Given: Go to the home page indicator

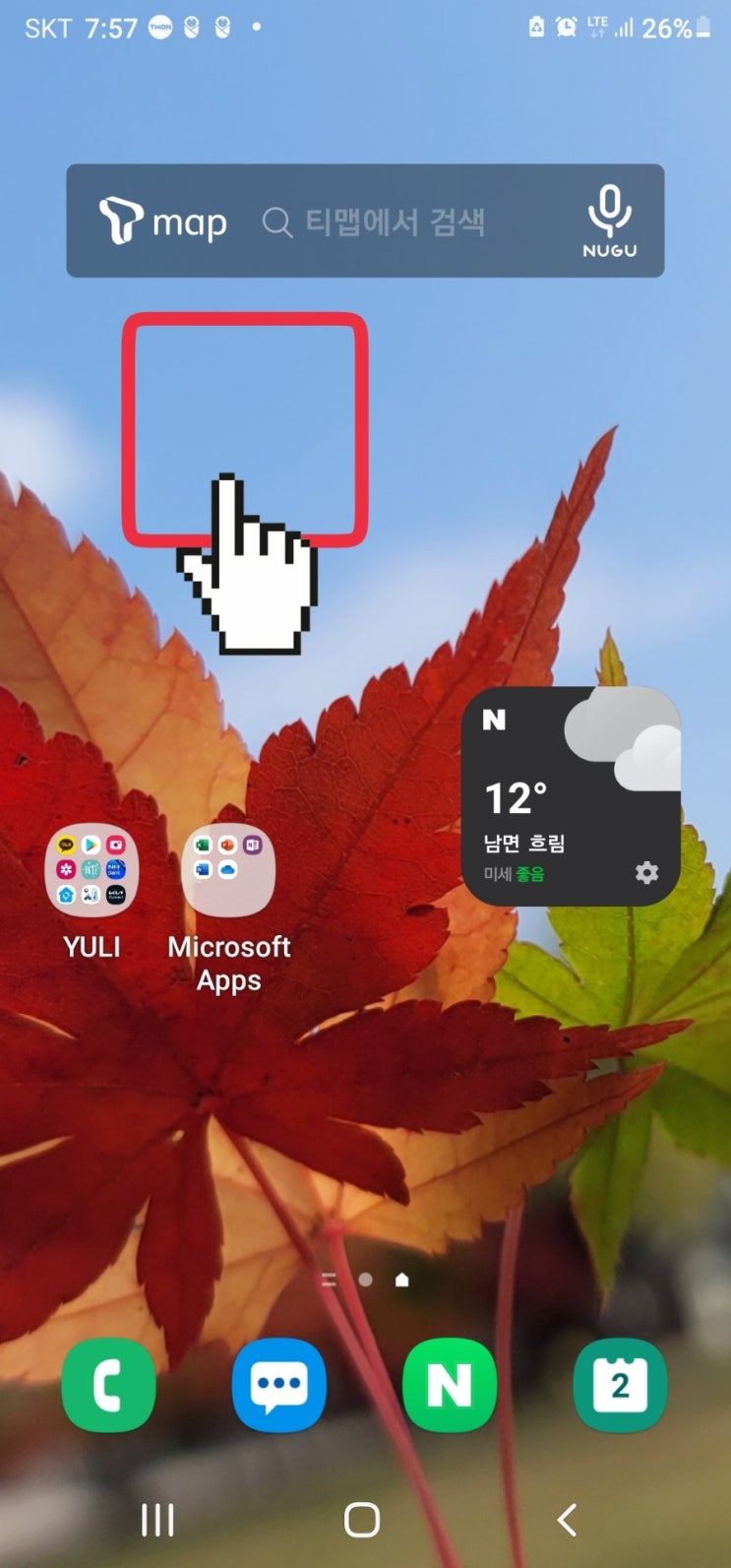Looking at the screenshot, I should [x=401, y=1280].
